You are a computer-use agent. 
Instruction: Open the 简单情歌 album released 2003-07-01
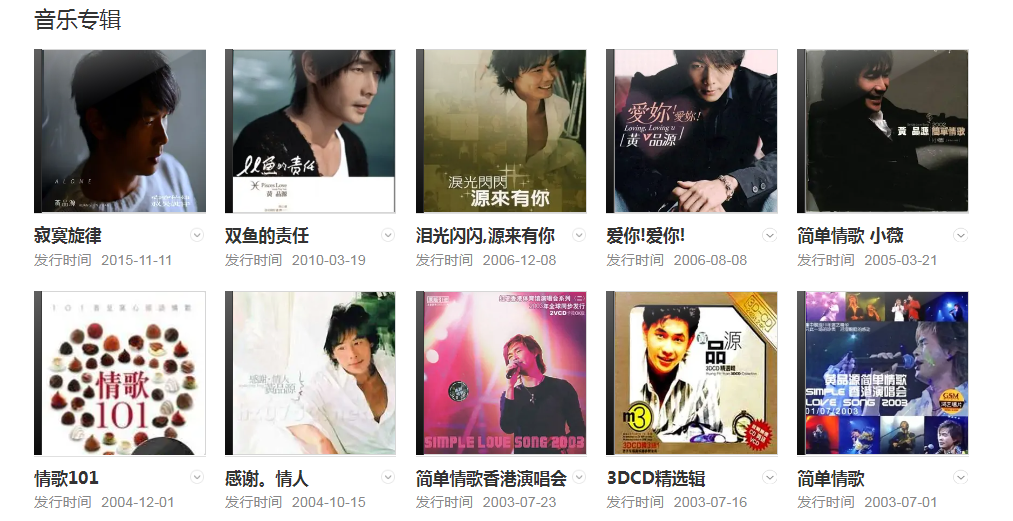(883, 373)
